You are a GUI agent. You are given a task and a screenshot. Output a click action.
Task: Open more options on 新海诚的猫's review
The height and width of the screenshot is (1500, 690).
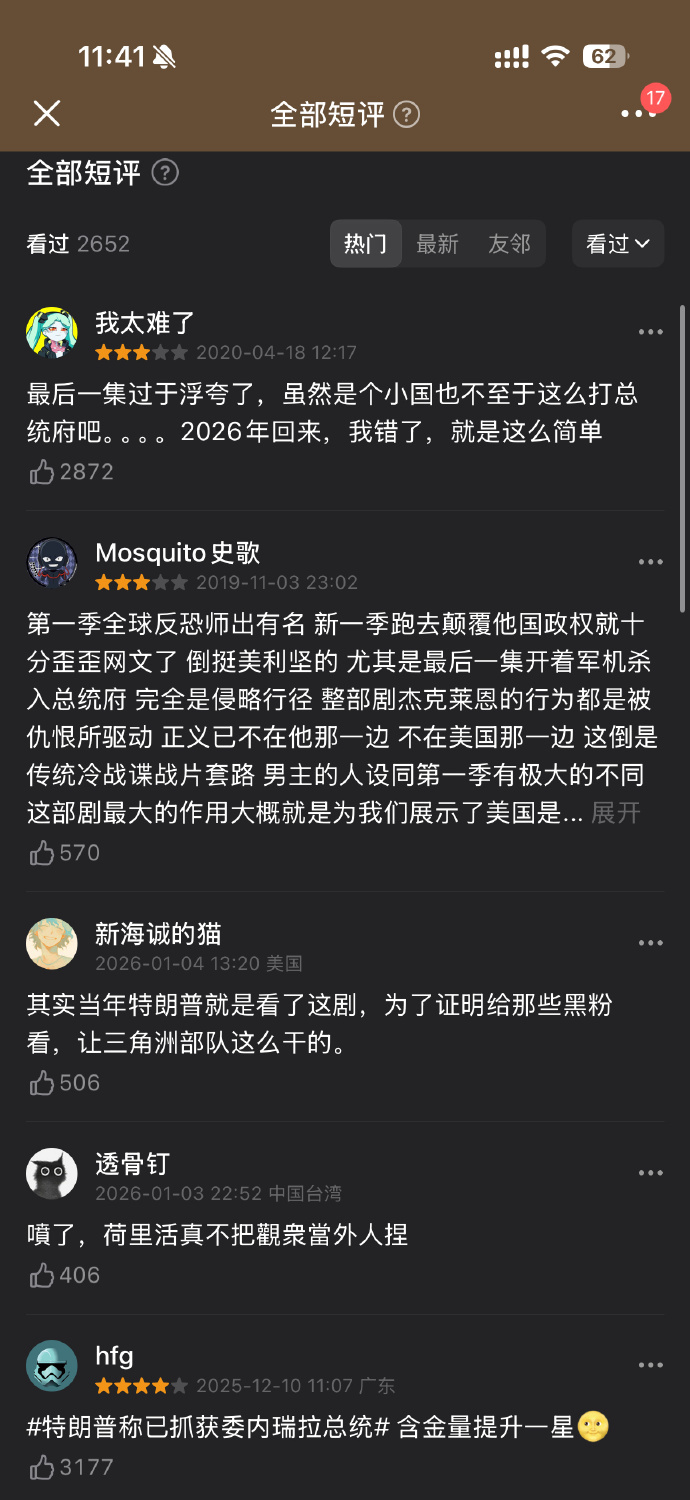coord(650,943)
